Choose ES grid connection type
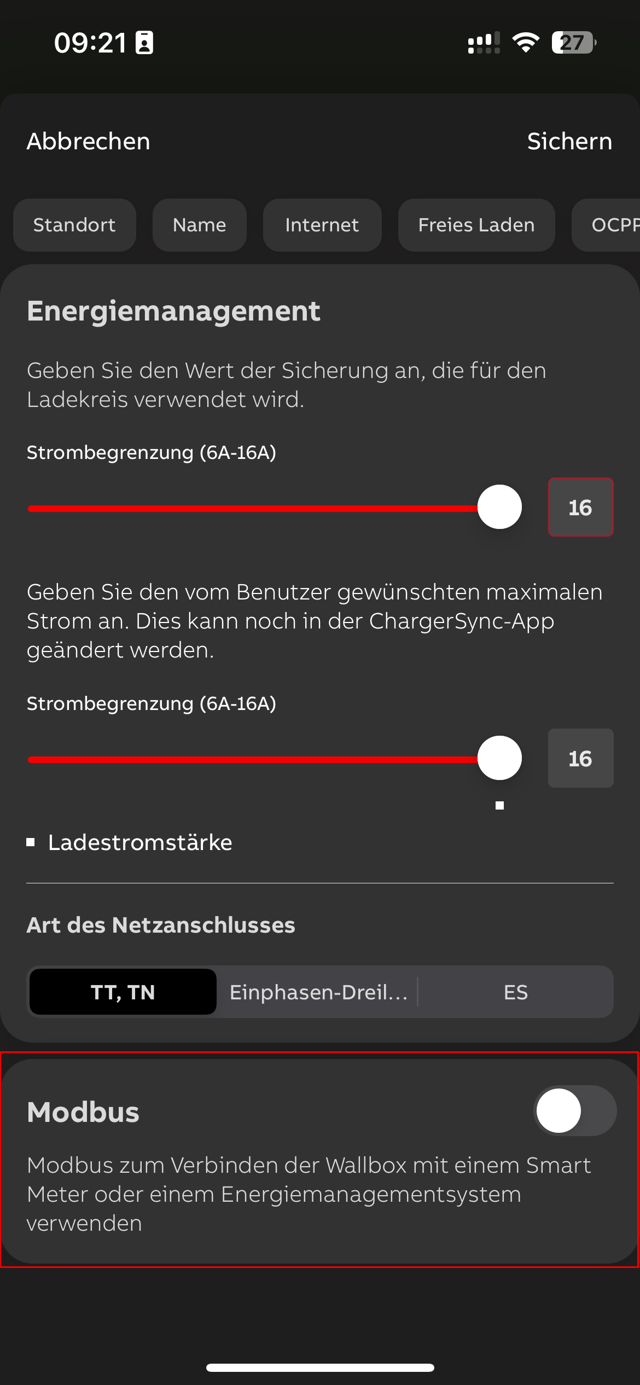 (515, 992)
